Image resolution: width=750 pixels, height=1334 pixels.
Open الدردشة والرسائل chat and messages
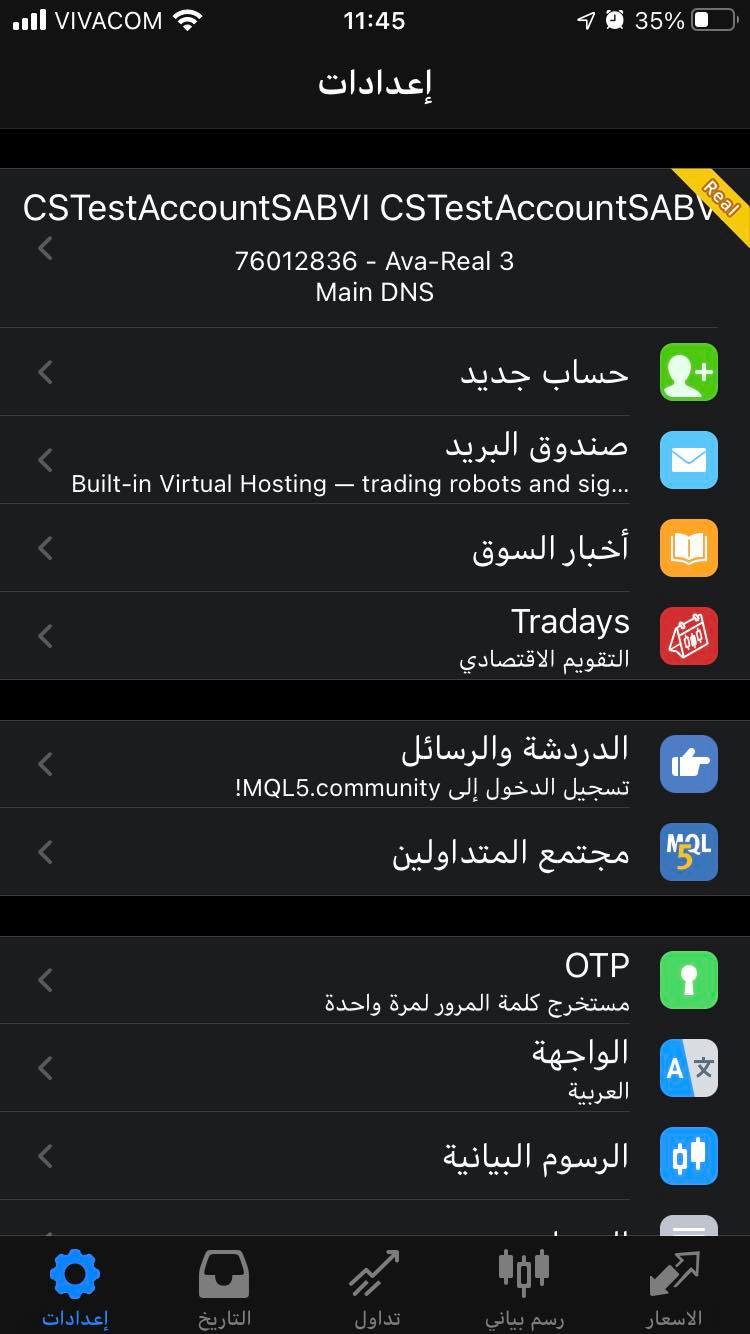tap(375, 764)
